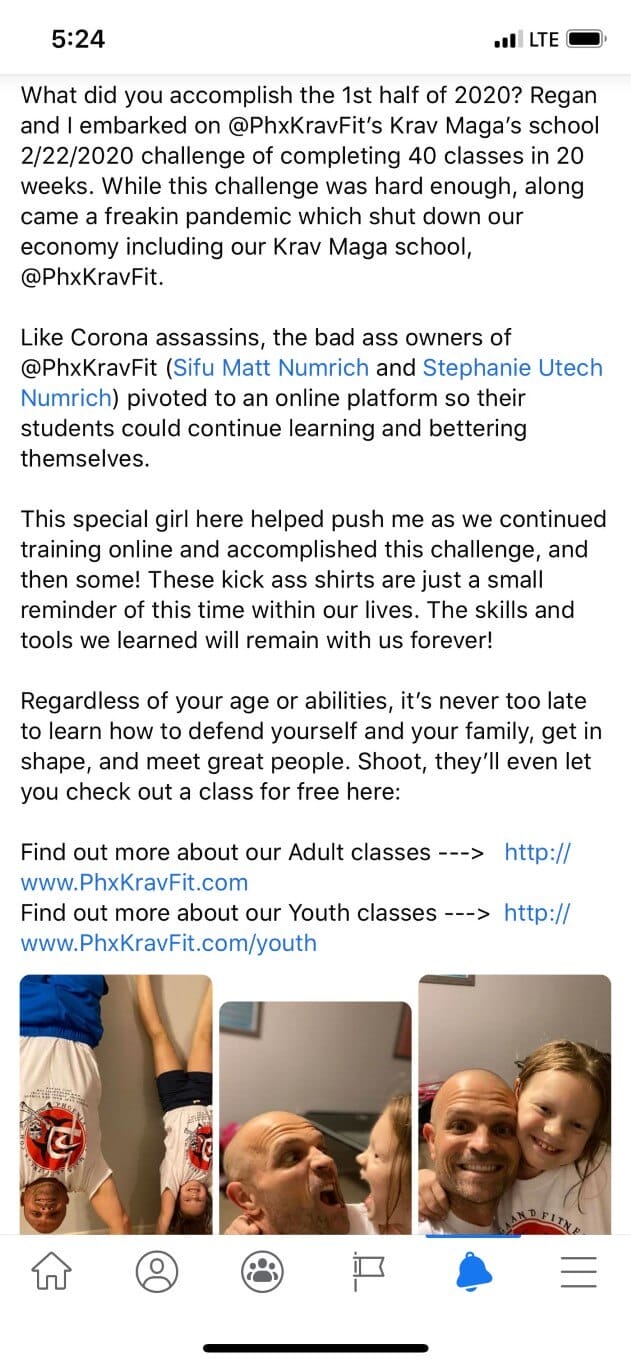This screenshot has width=631, height=1366.
Task: Open the Groups tab
Action: (x=263, y=1271)
